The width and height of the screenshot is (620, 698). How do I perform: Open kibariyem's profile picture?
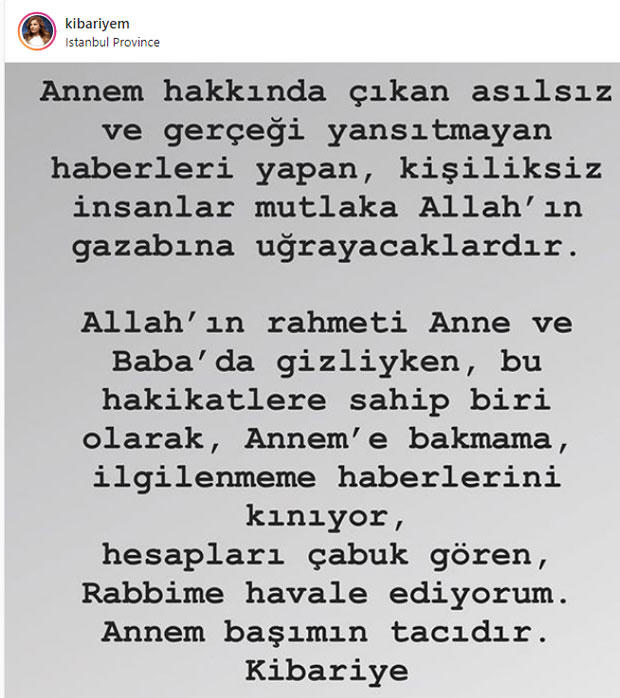pyautogui.click(x=36, y=32)
